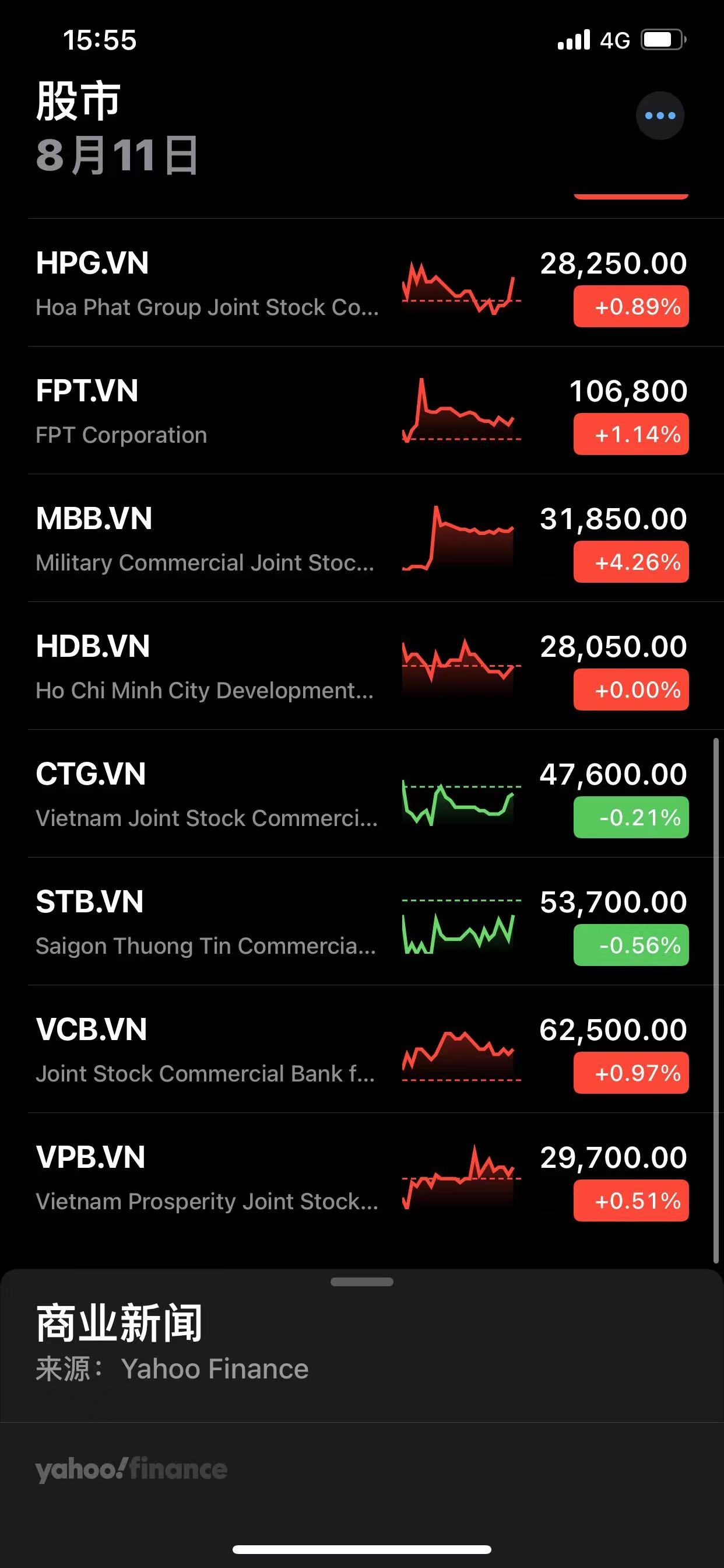Select the HDB.VN stock row
724x1568 pixels.
click(362, 666)
